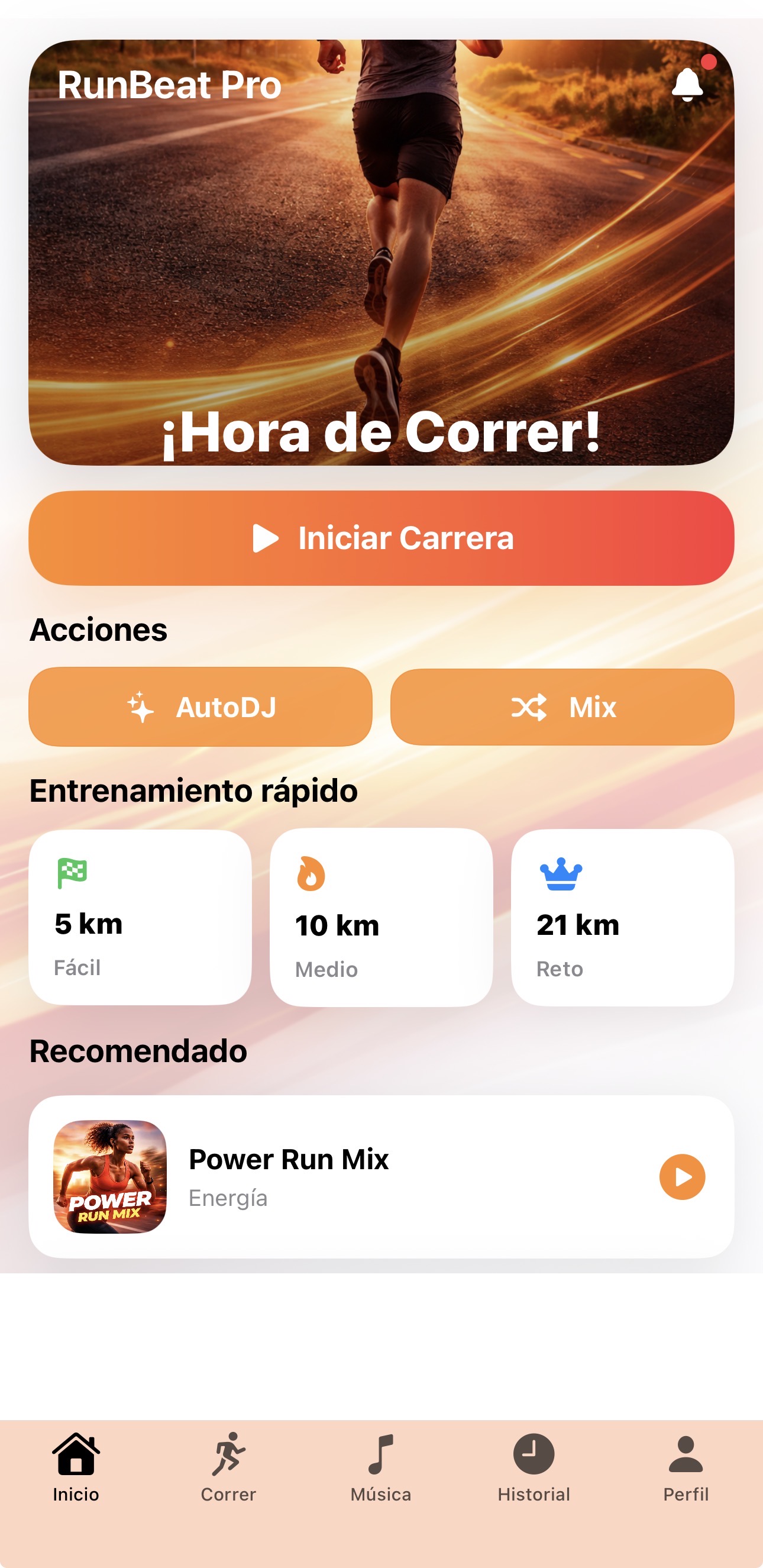This screenshot has width=763, height=1568.
Task: View the Historial tab
Action: [534, 1467]
